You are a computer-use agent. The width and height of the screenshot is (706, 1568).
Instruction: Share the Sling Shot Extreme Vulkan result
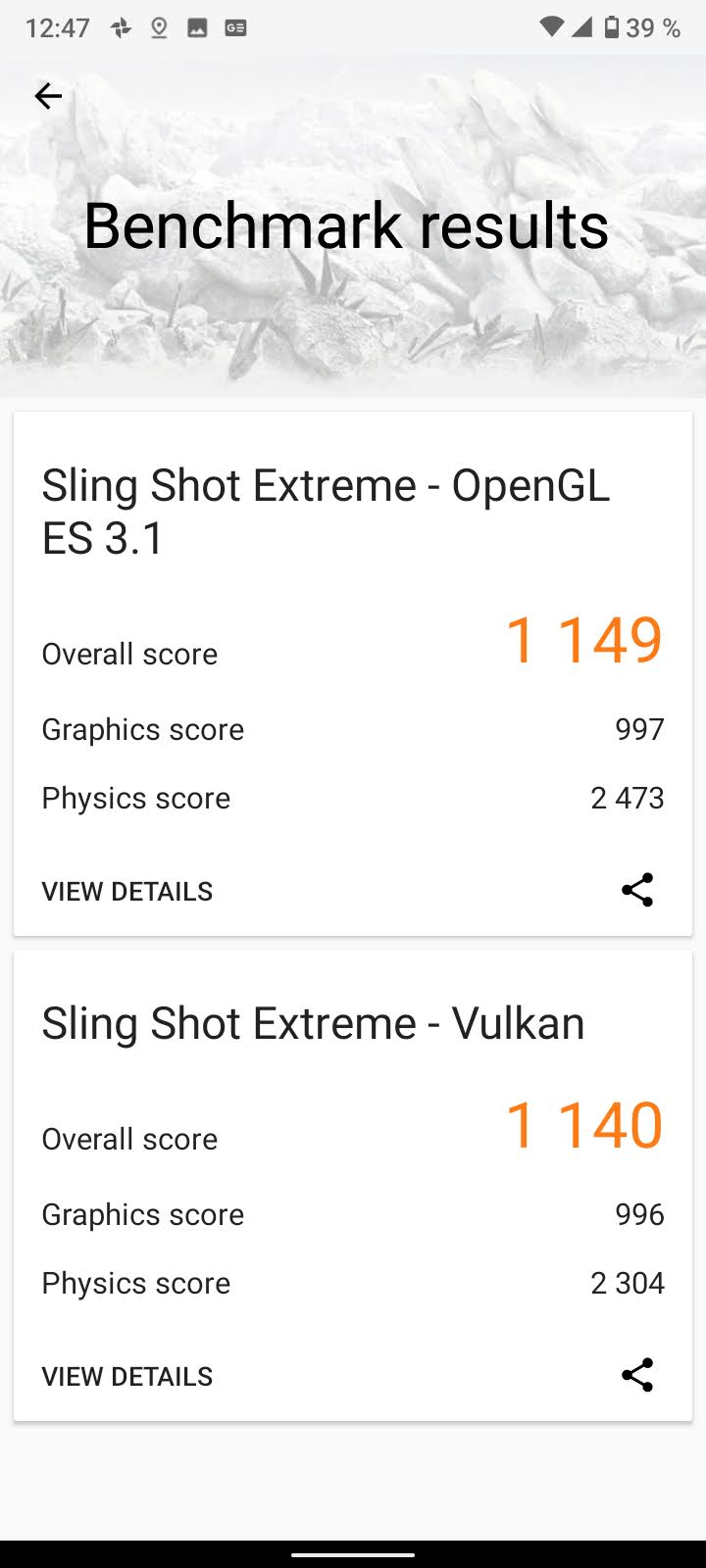click(x=637, y=1375)
